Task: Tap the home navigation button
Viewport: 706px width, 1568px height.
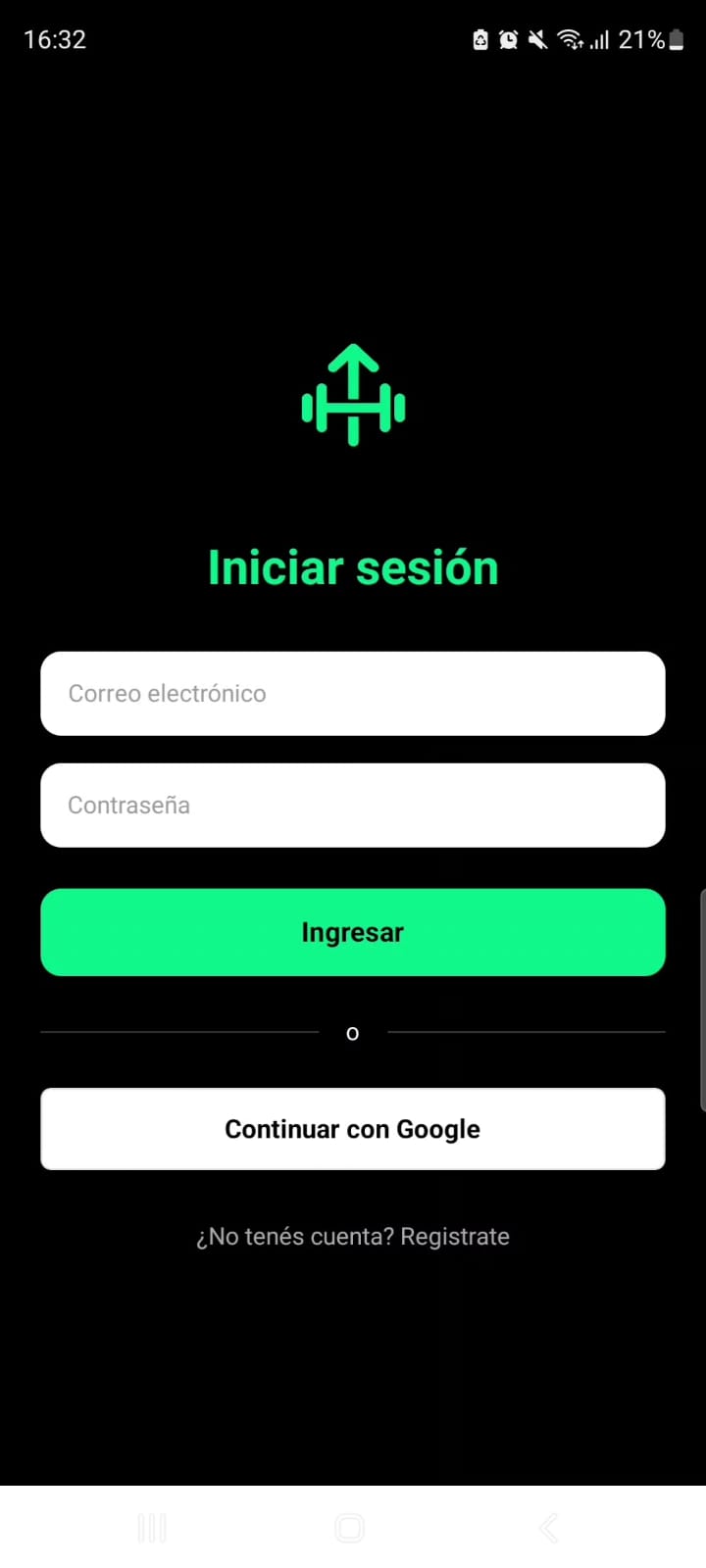Action: [x=350, y=1527]
